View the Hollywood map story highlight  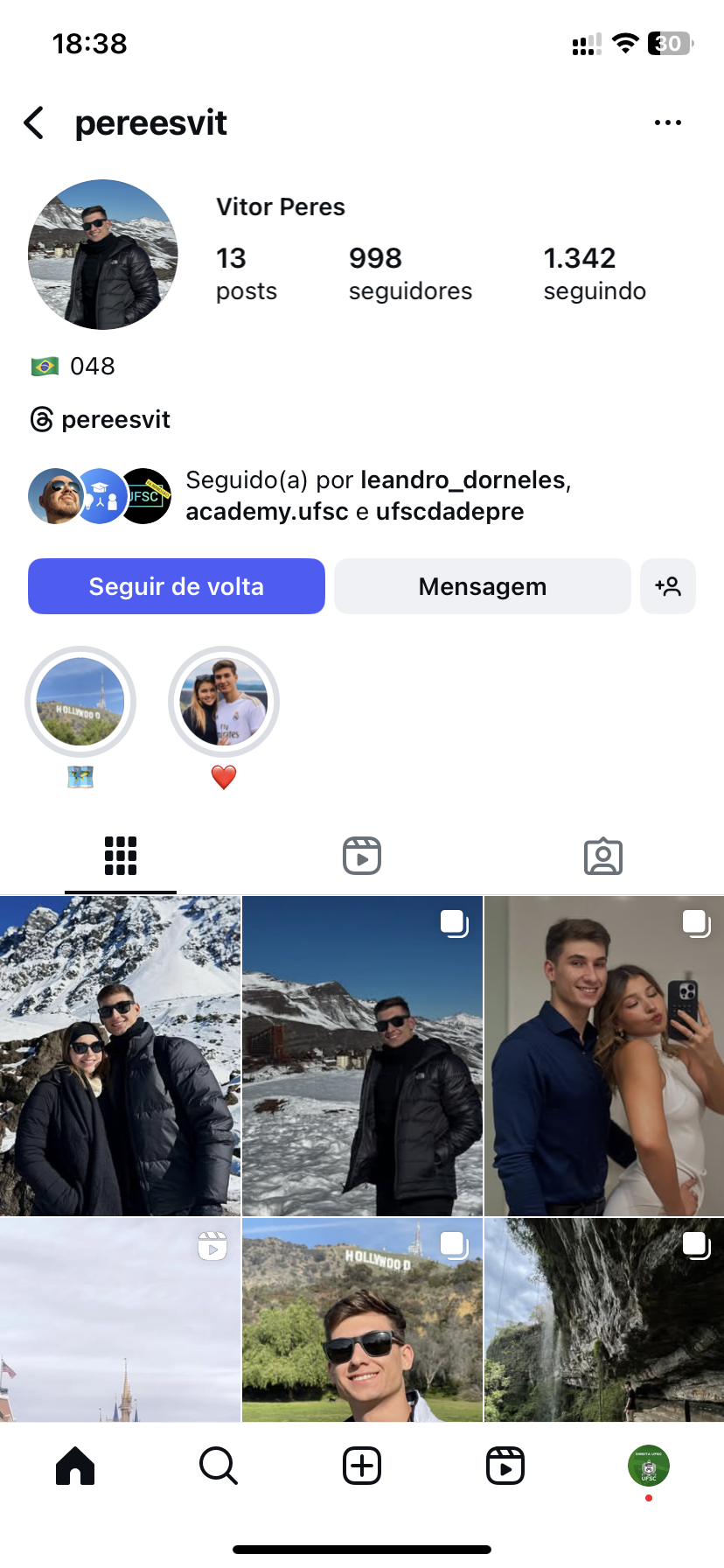coord(80,702)
